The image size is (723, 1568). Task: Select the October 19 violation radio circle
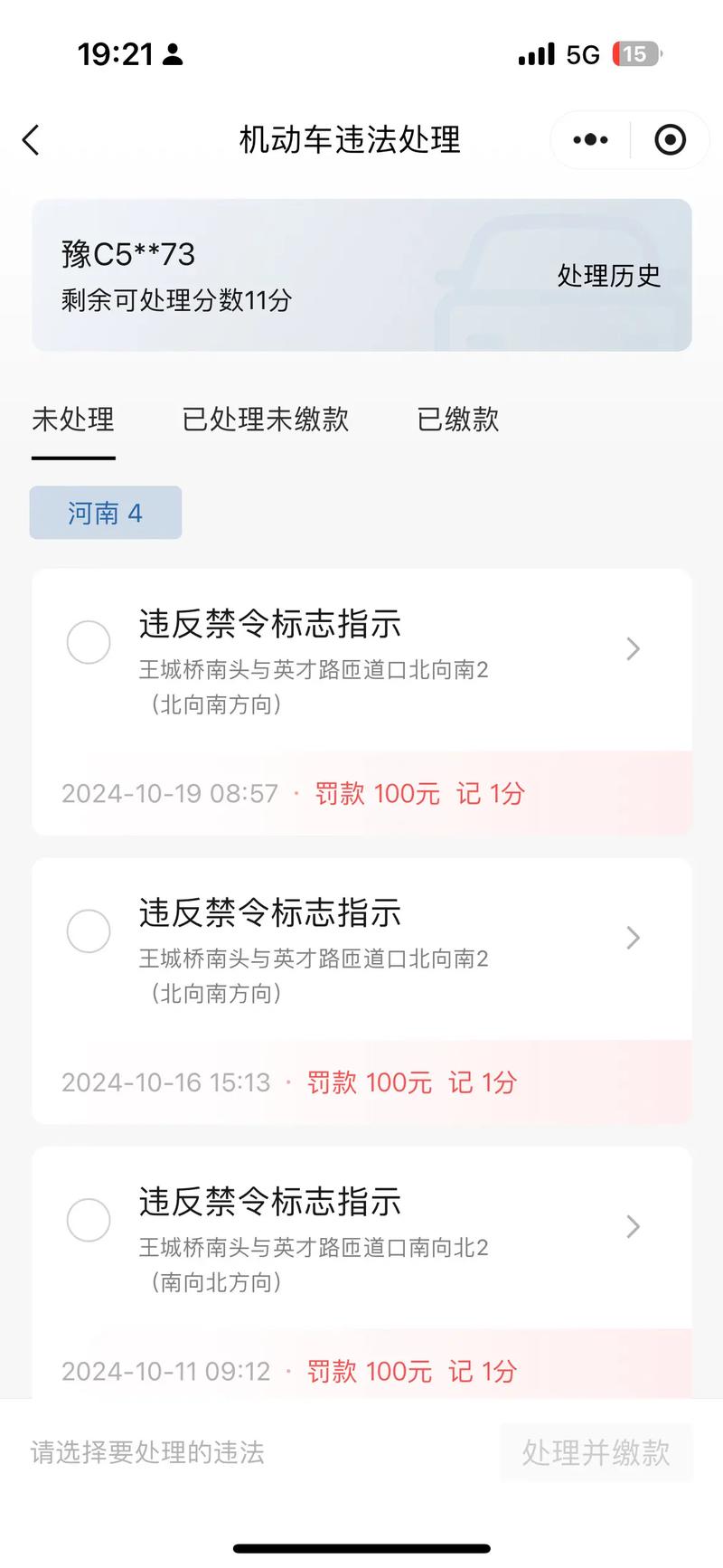pos(88,642)
